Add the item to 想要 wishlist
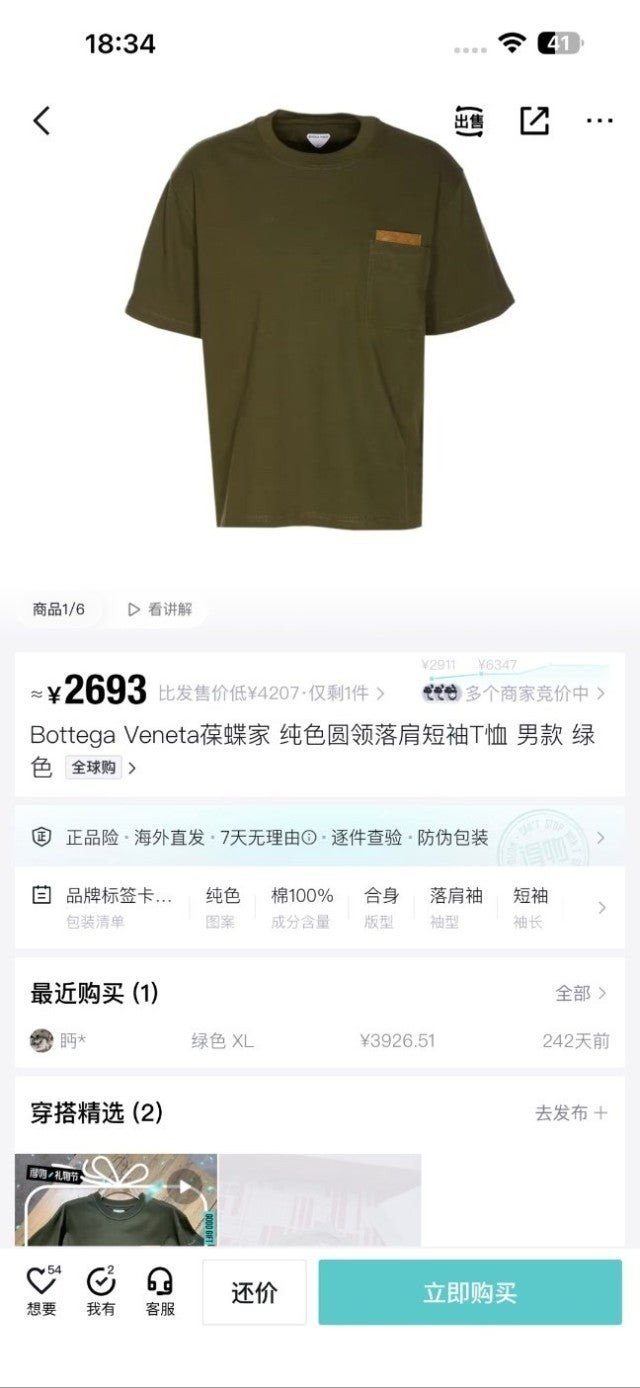640x1388 pixels. 42,1291
